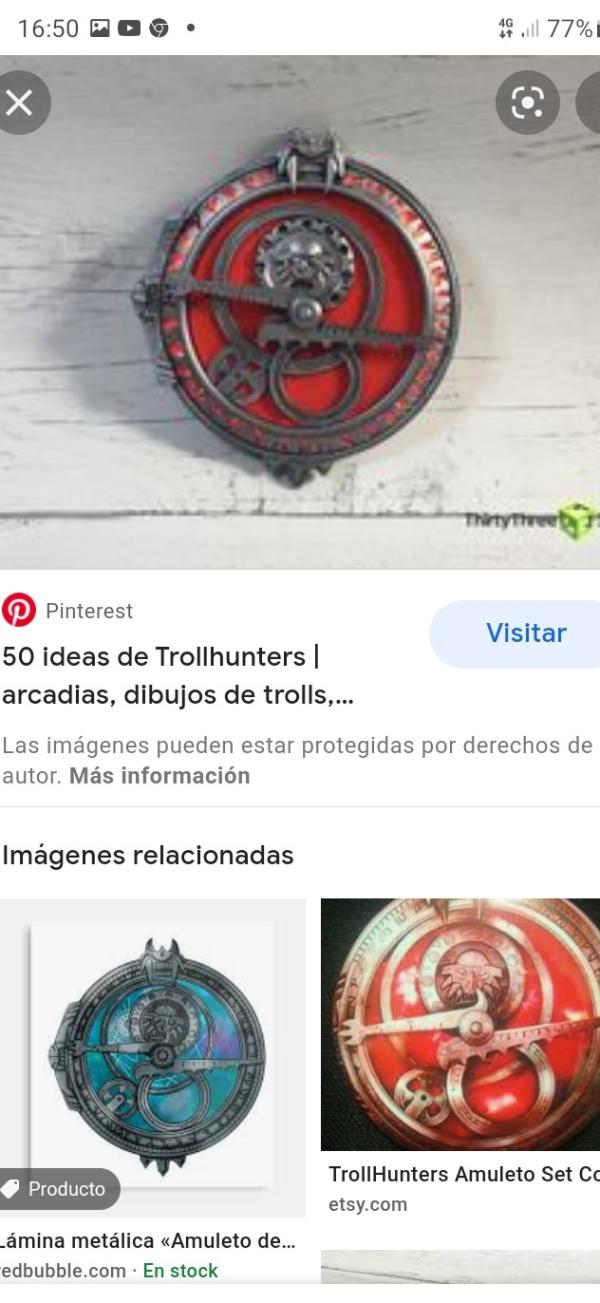This screenshot has width=600, height=1303.
Task: Open the blue amulet redbubble product image
Action: [153, 1056]
